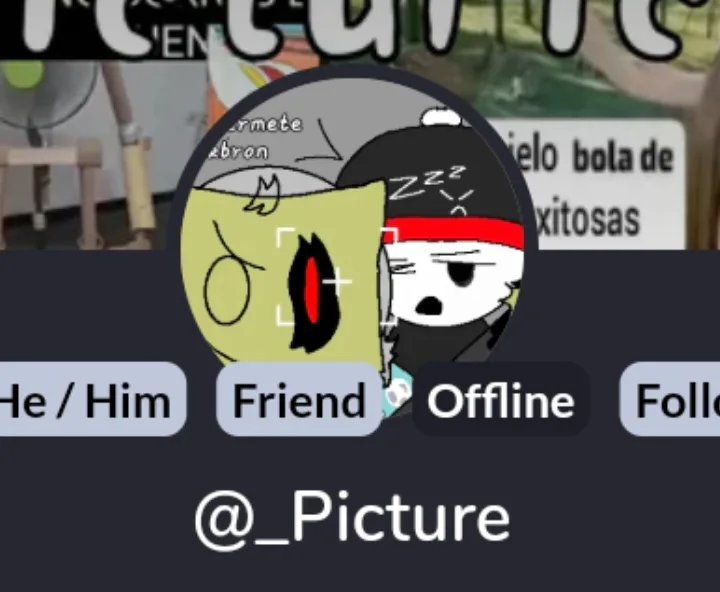Tap the He / Him pronoun chip
Viewport: 720px width, 592px height.
coord(90,400)
